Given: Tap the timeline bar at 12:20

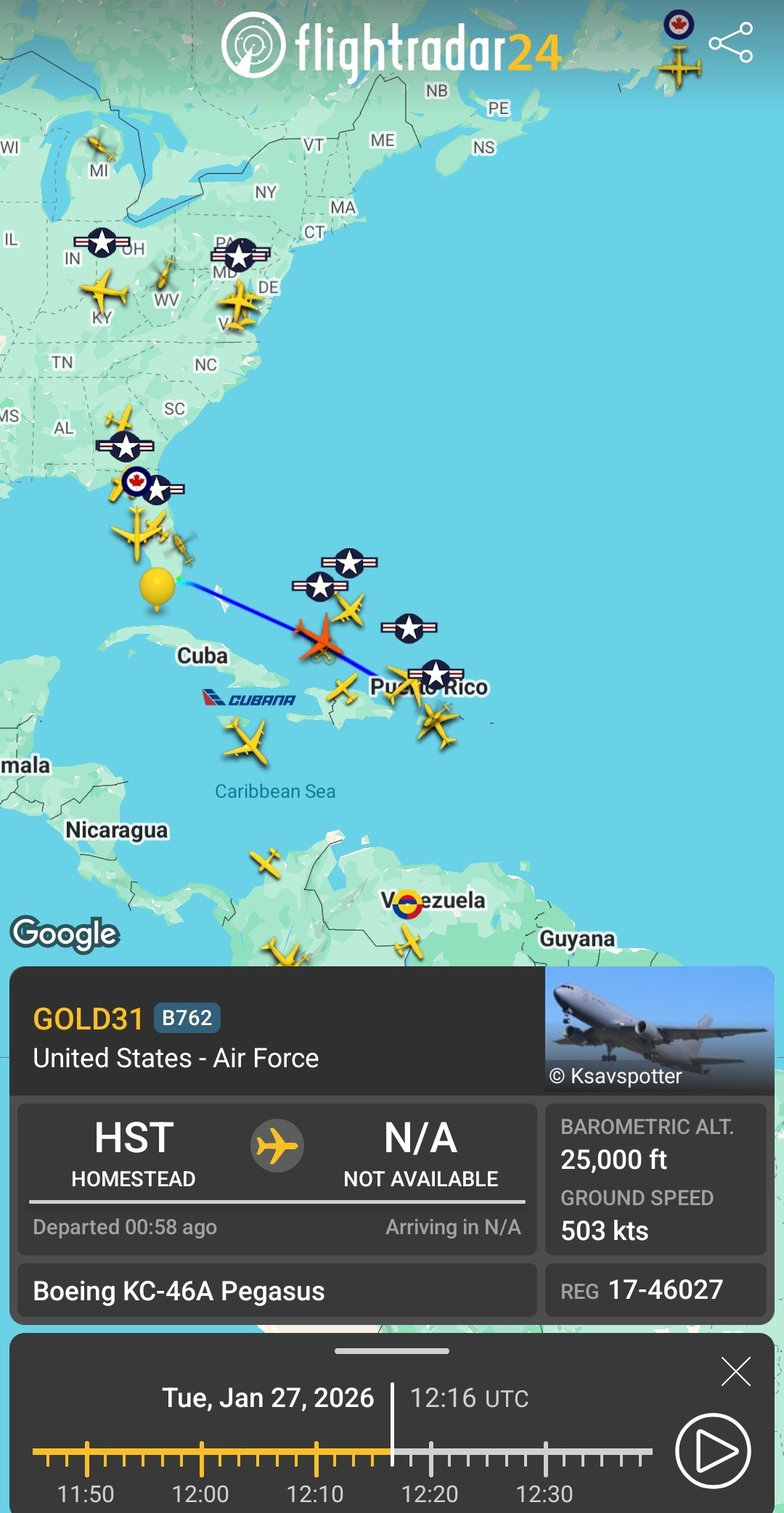Looking at the screenshot, I should pos(430,1452).
